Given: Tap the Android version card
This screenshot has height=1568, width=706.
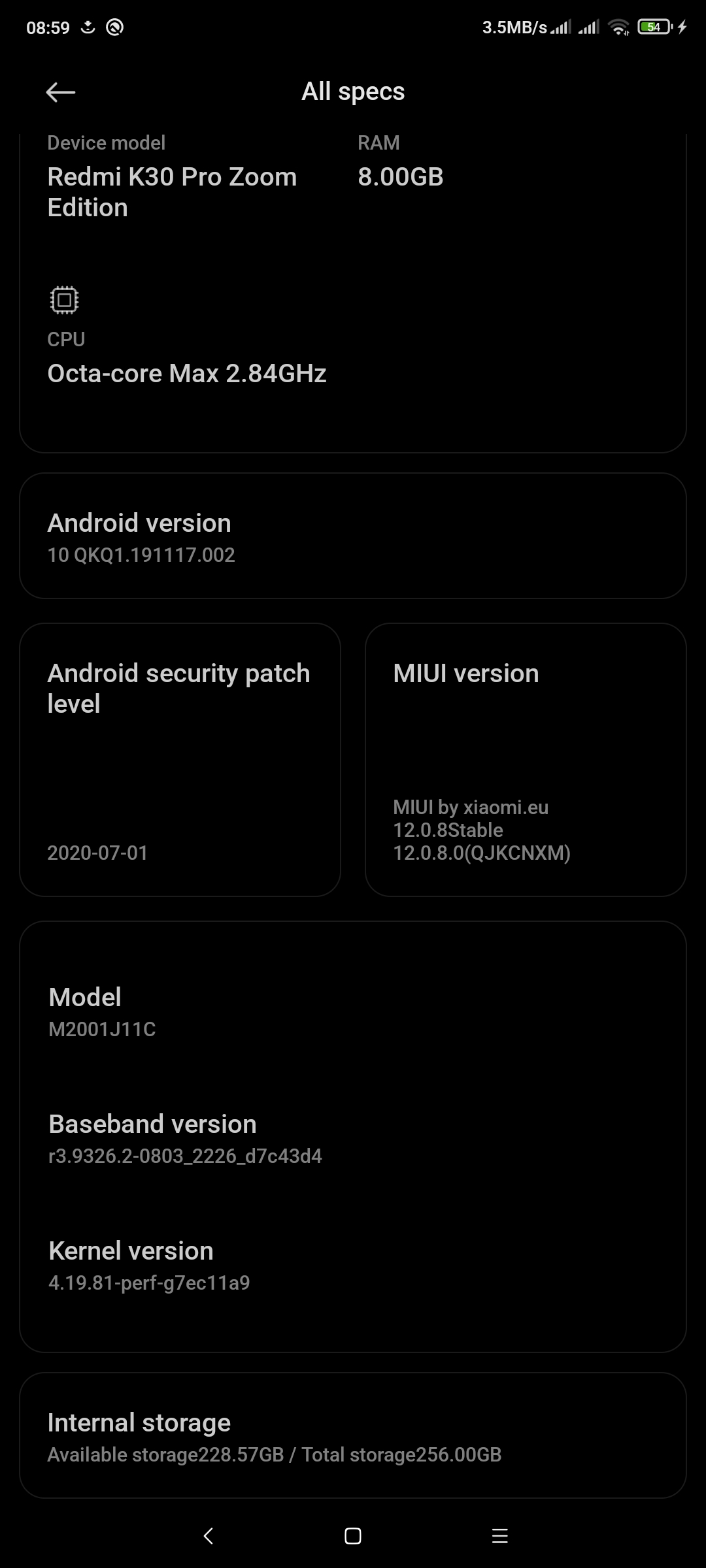Looking at the screenshot, I should coord(353,536).
